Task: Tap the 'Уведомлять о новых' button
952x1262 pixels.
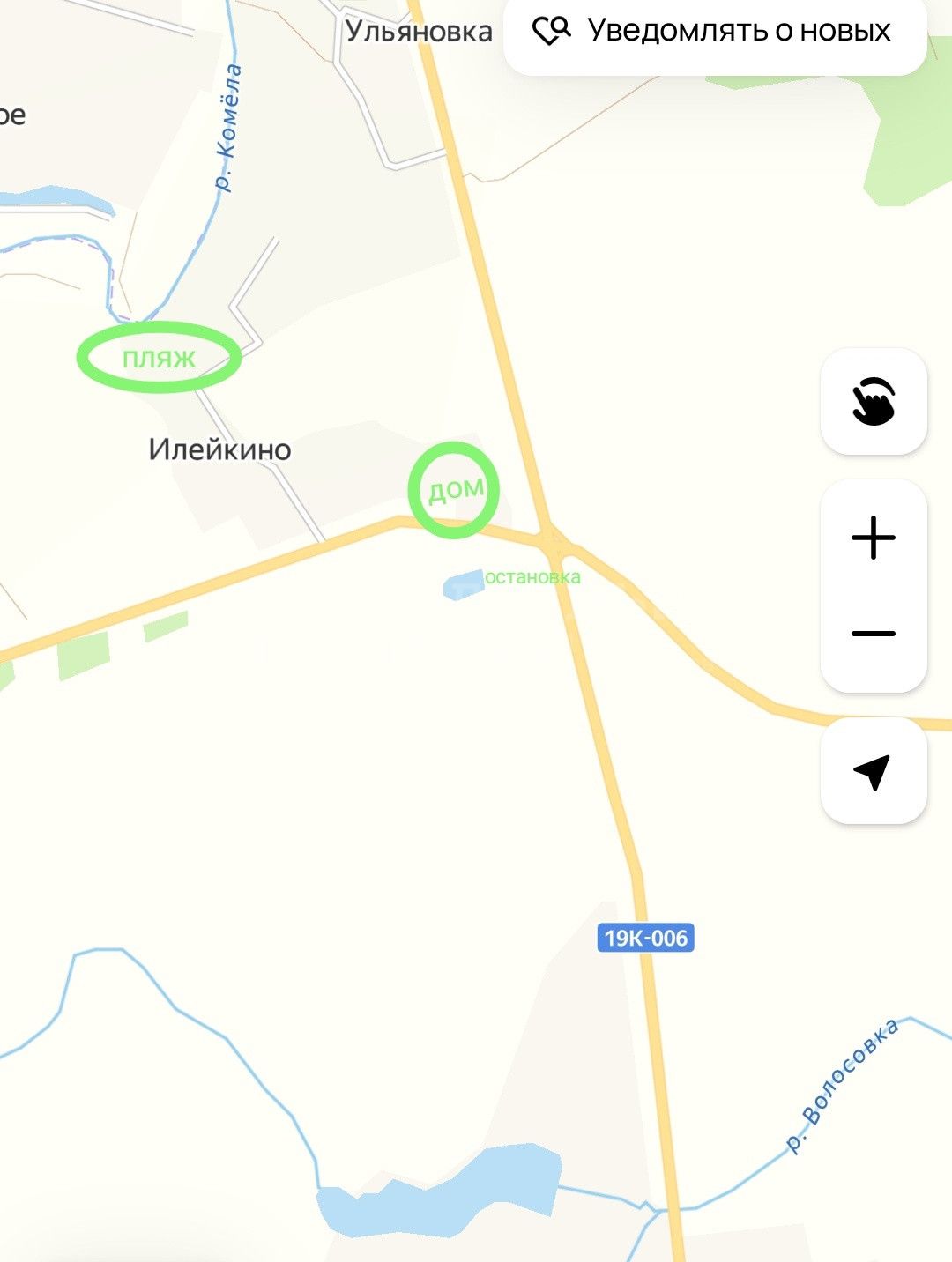Action: click(x=714, y=32)
